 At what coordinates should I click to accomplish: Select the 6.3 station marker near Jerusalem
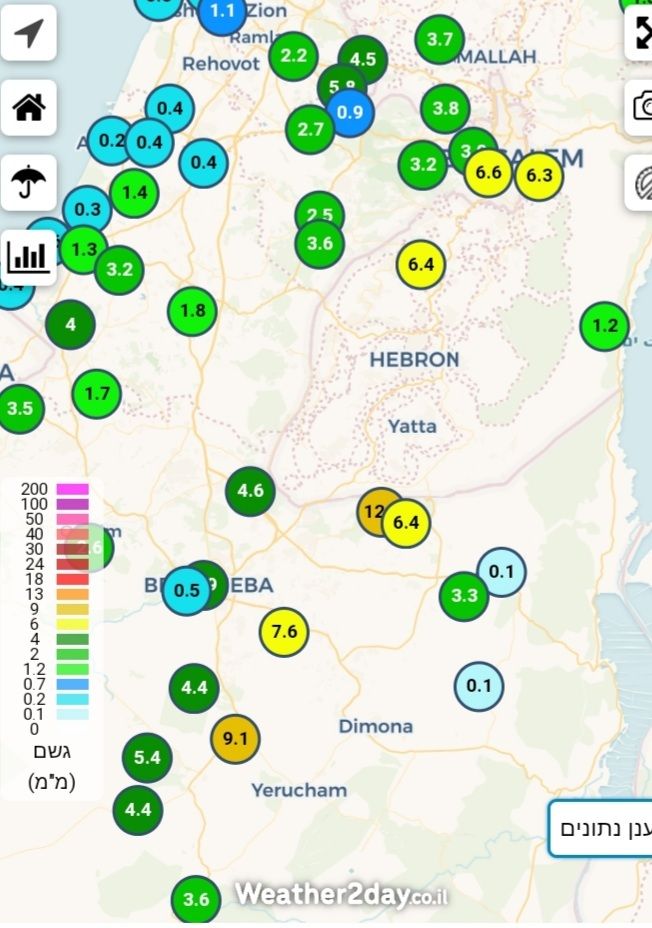[x=539, y=176]
